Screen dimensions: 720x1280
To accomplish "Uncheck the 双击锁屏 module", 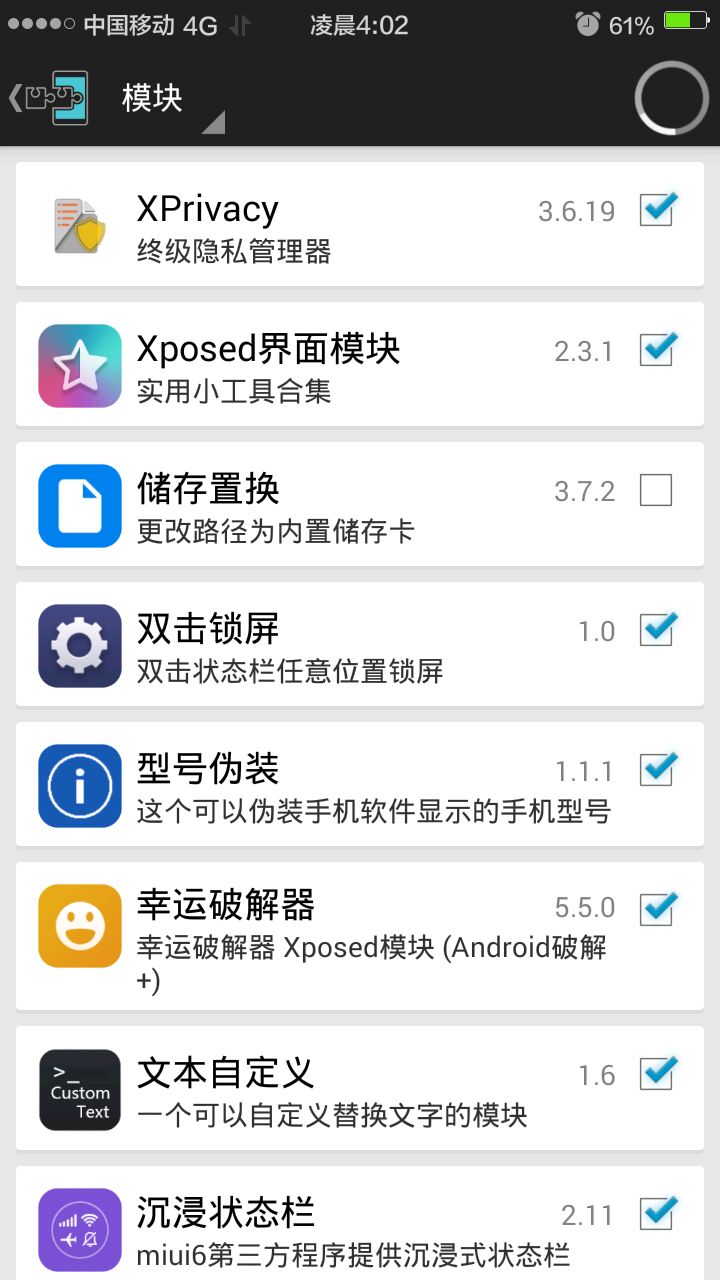I will (x=656, y=630).
